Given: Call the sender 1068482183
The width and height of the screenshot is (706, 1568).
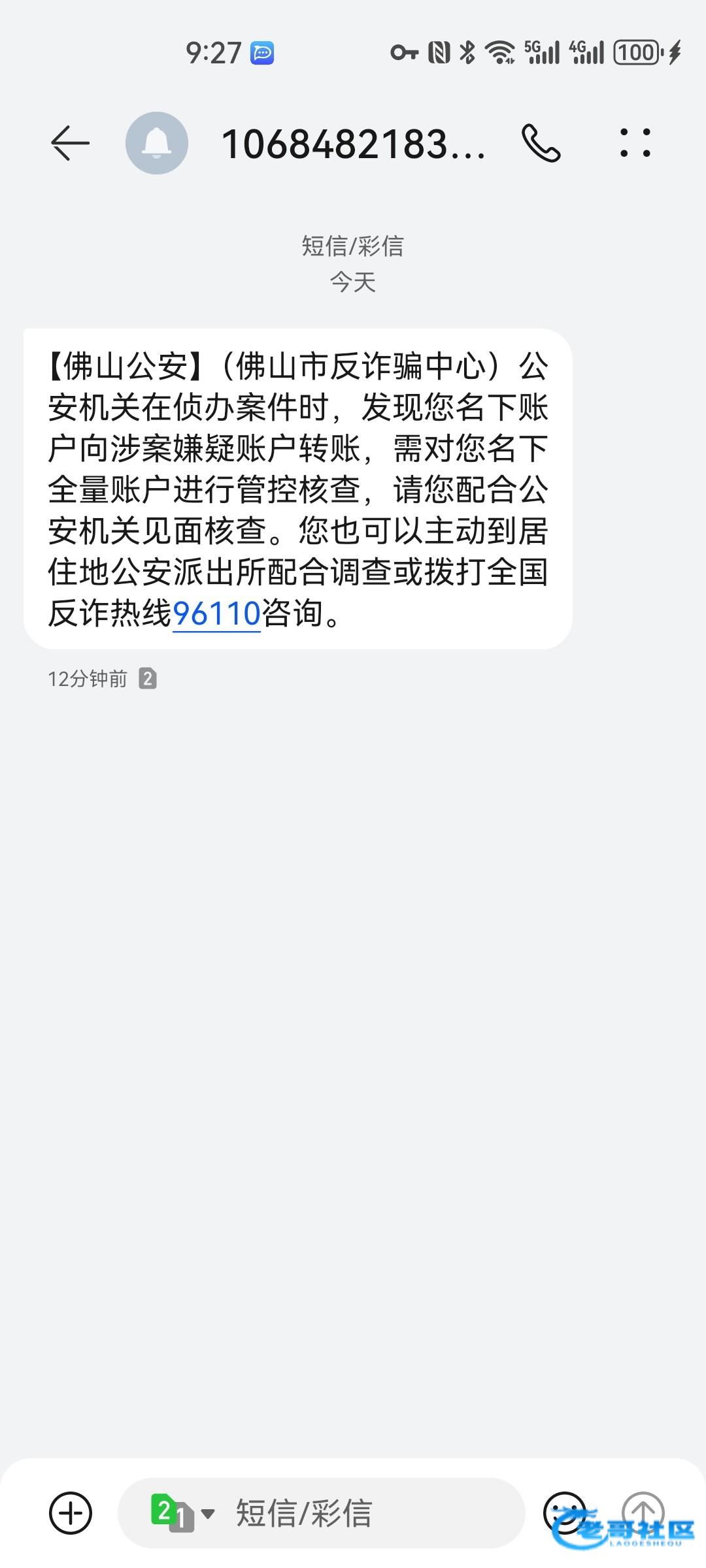Looking at the screenshot, I should tap(541, 143).
